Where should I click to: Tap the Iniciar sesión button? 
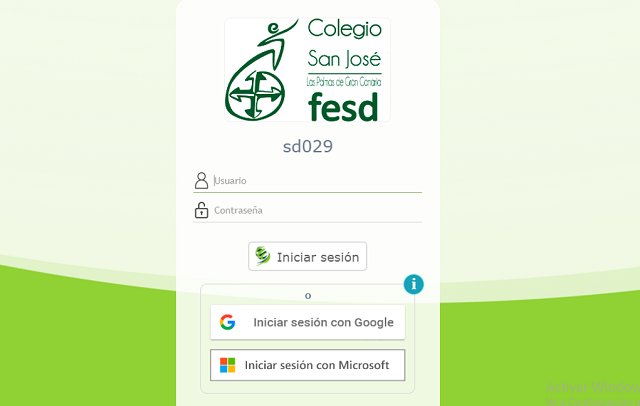[308, 257]
